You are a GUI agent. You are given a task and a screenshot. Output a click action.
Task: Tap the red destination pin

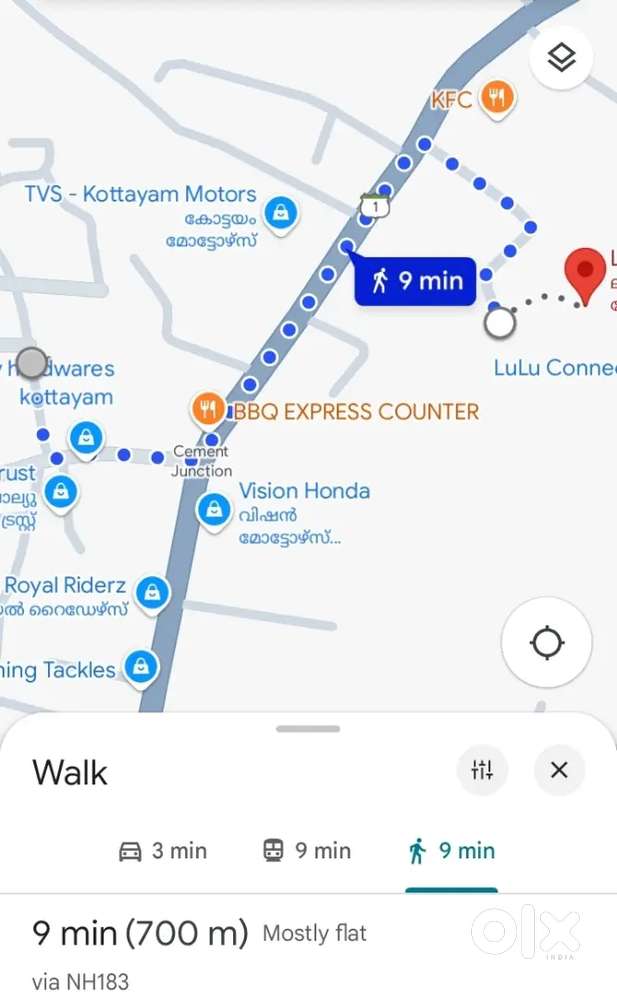coord(585,274)
